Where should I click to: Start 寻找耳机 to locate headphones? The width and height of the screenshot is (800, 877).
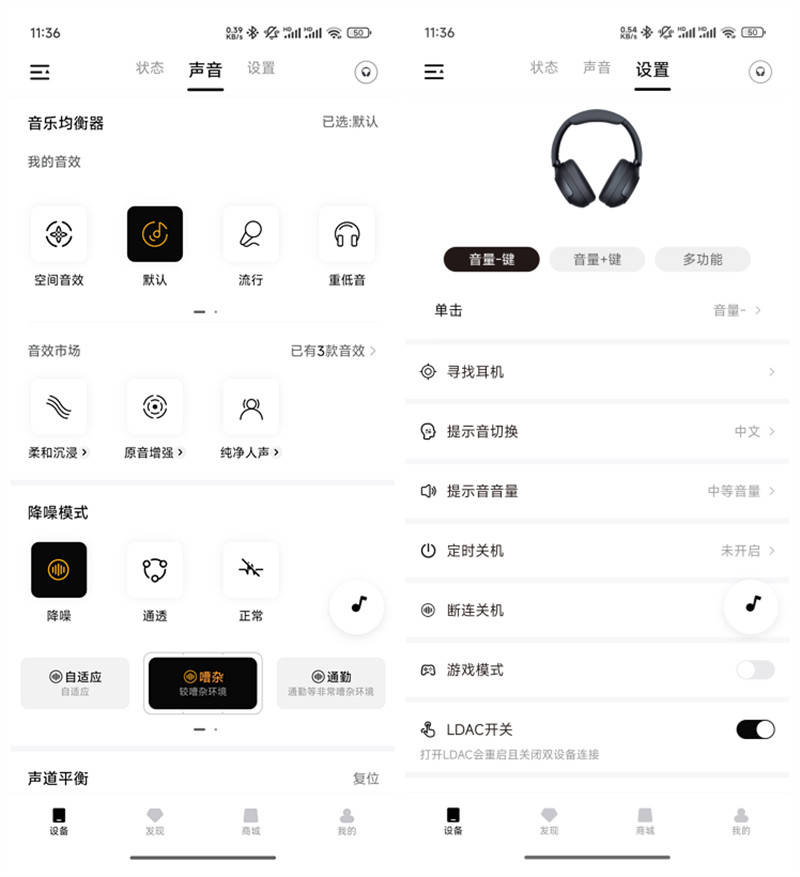click(x=597, y=371)
